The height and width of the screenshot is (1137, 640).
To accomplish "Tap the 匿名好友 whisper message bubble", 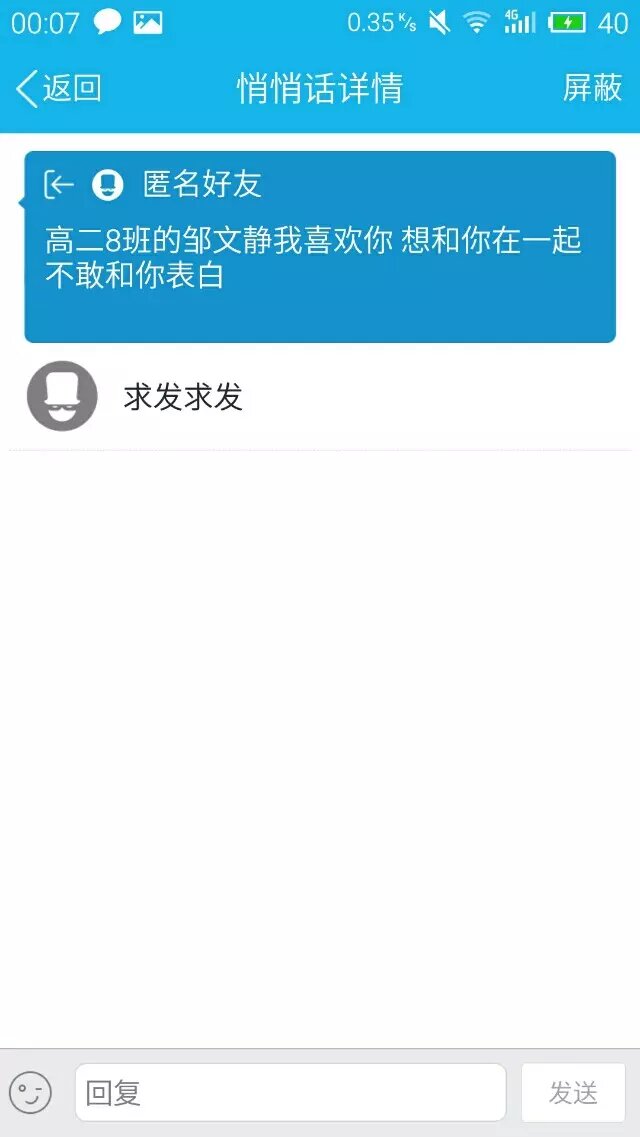I will [320, 247].
